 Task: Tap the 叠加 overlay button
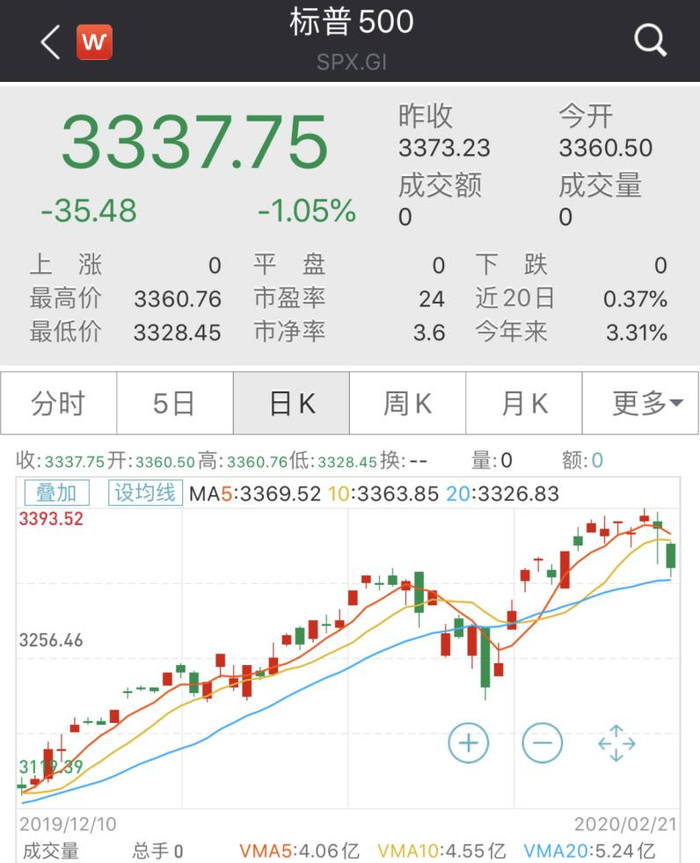tap(57, 493)
